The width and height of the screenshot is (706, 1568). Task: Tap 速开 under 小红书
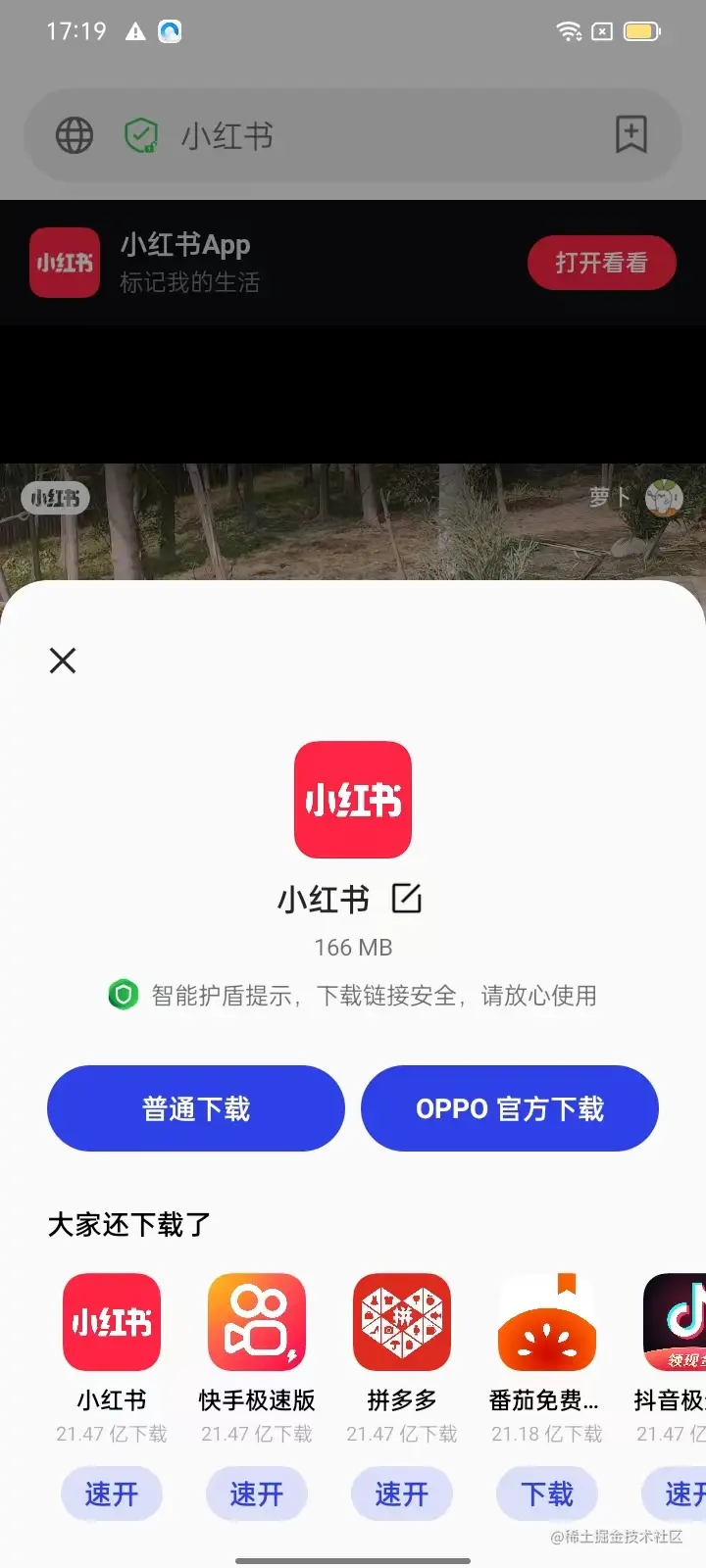coord(112,1494)
